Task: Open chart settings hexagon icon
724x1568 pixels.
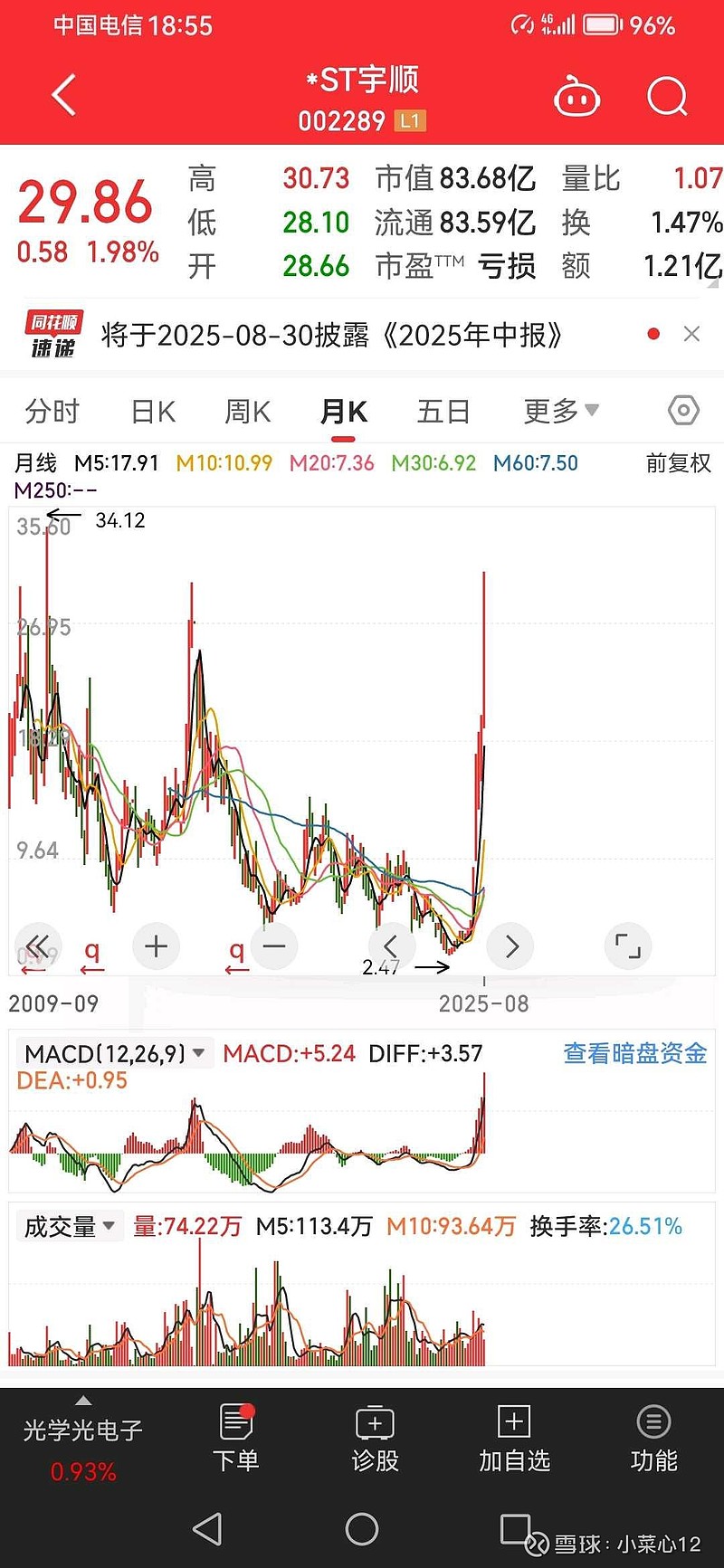Action: (x=683, y=411)
